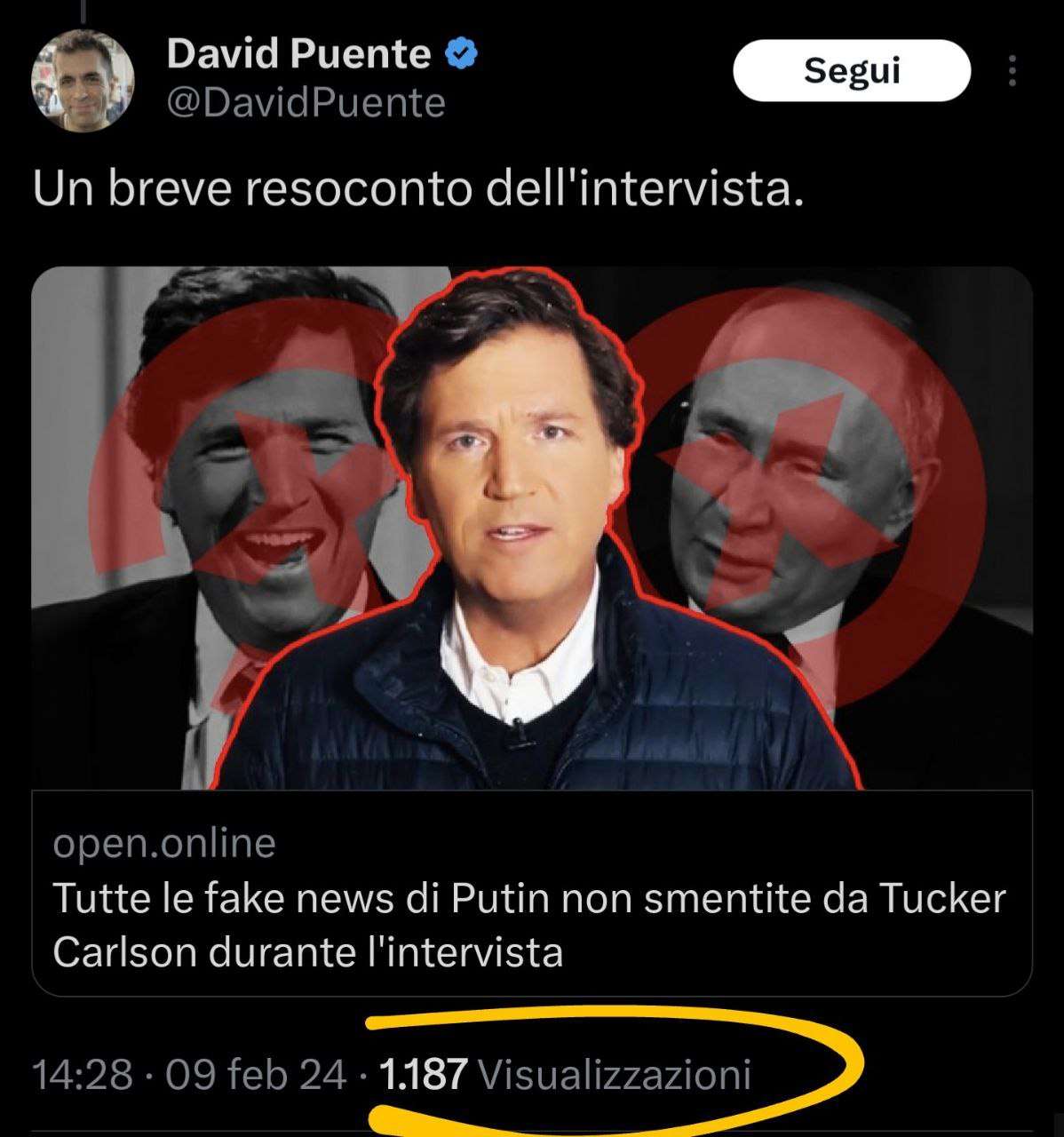Open the tweet's three-dot overflow menu

pos(1012,71)
